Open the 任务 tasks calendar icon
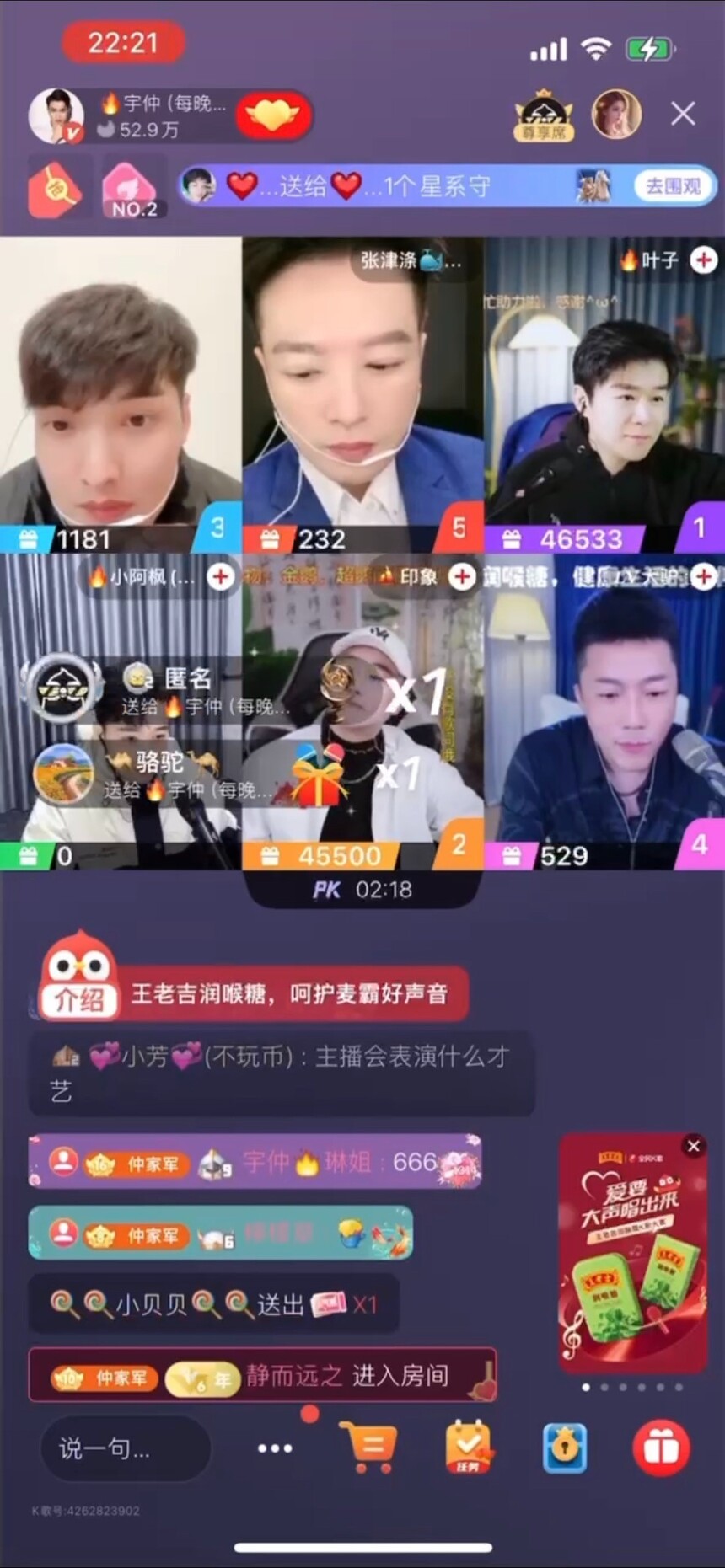This screenshot has height=1568, width=725. (469, 1447)
